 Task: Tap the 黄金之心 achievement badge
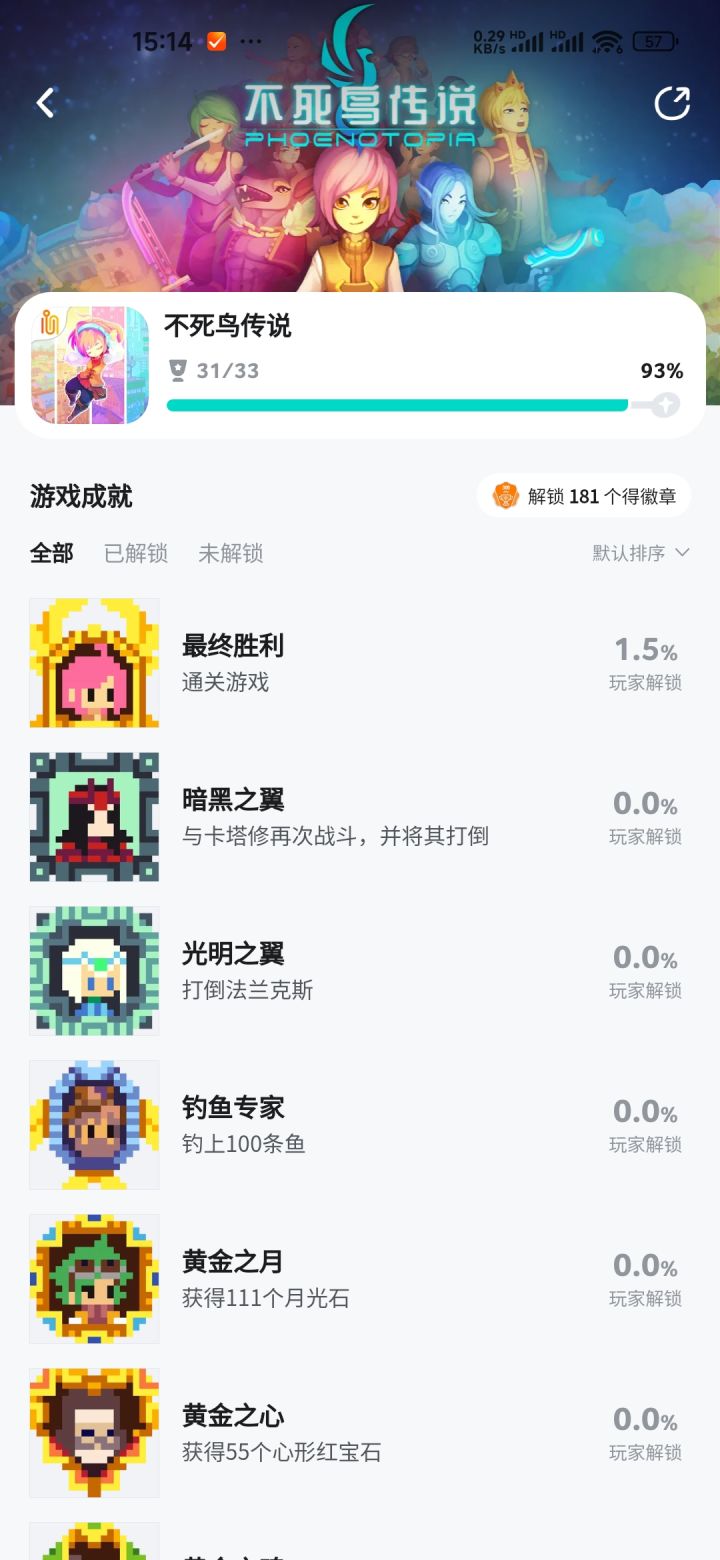[x=94, y=1432]
